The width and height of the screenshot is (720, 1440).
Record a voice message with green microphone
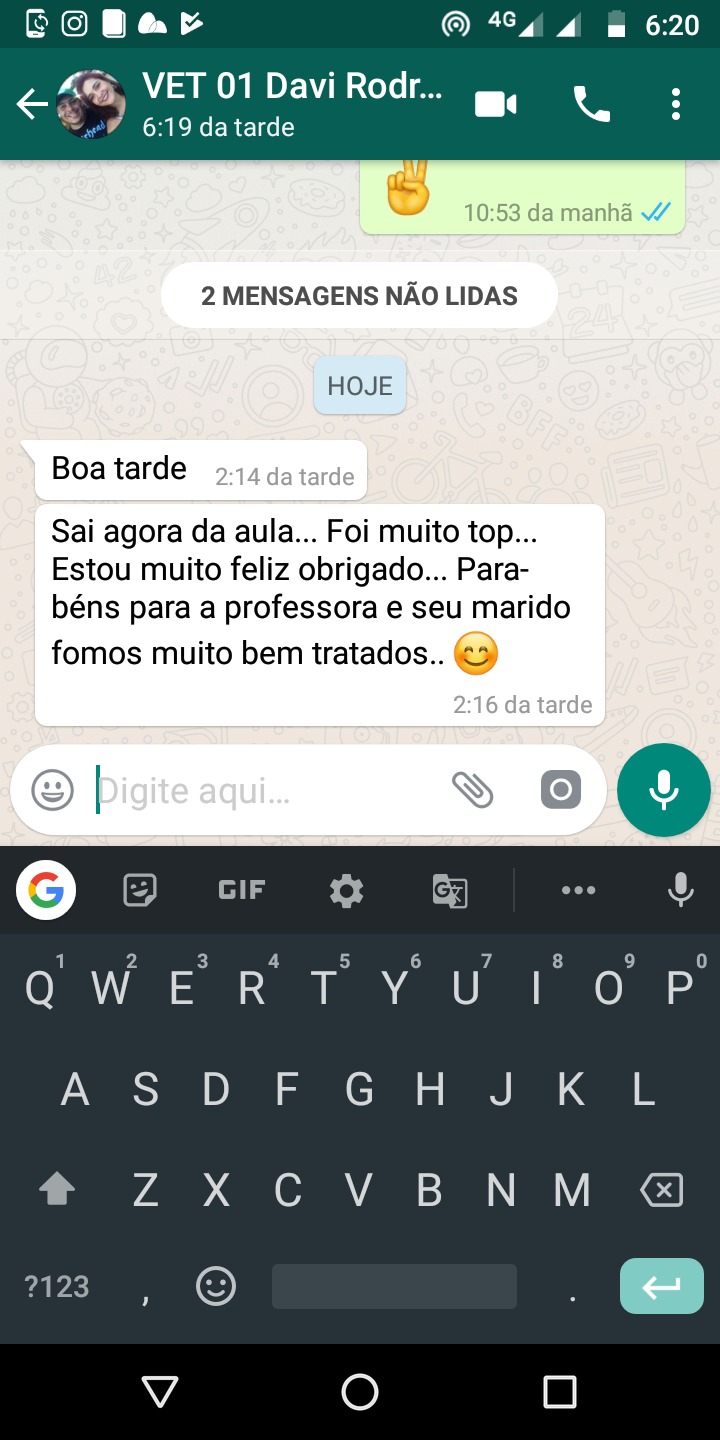[x=663, y=790]
